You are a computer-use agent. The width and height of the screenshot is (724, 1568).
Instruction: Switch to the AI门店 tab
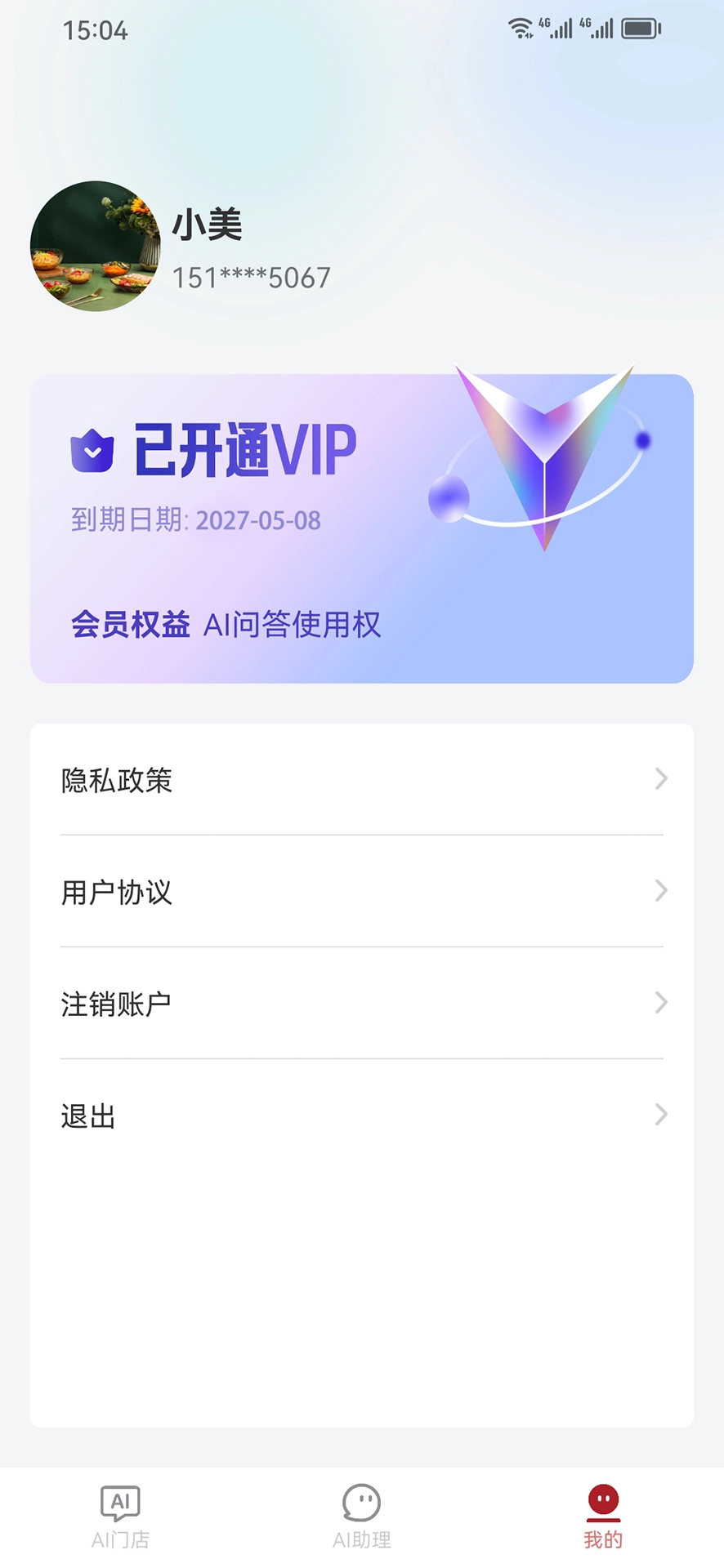[120, 1517]
